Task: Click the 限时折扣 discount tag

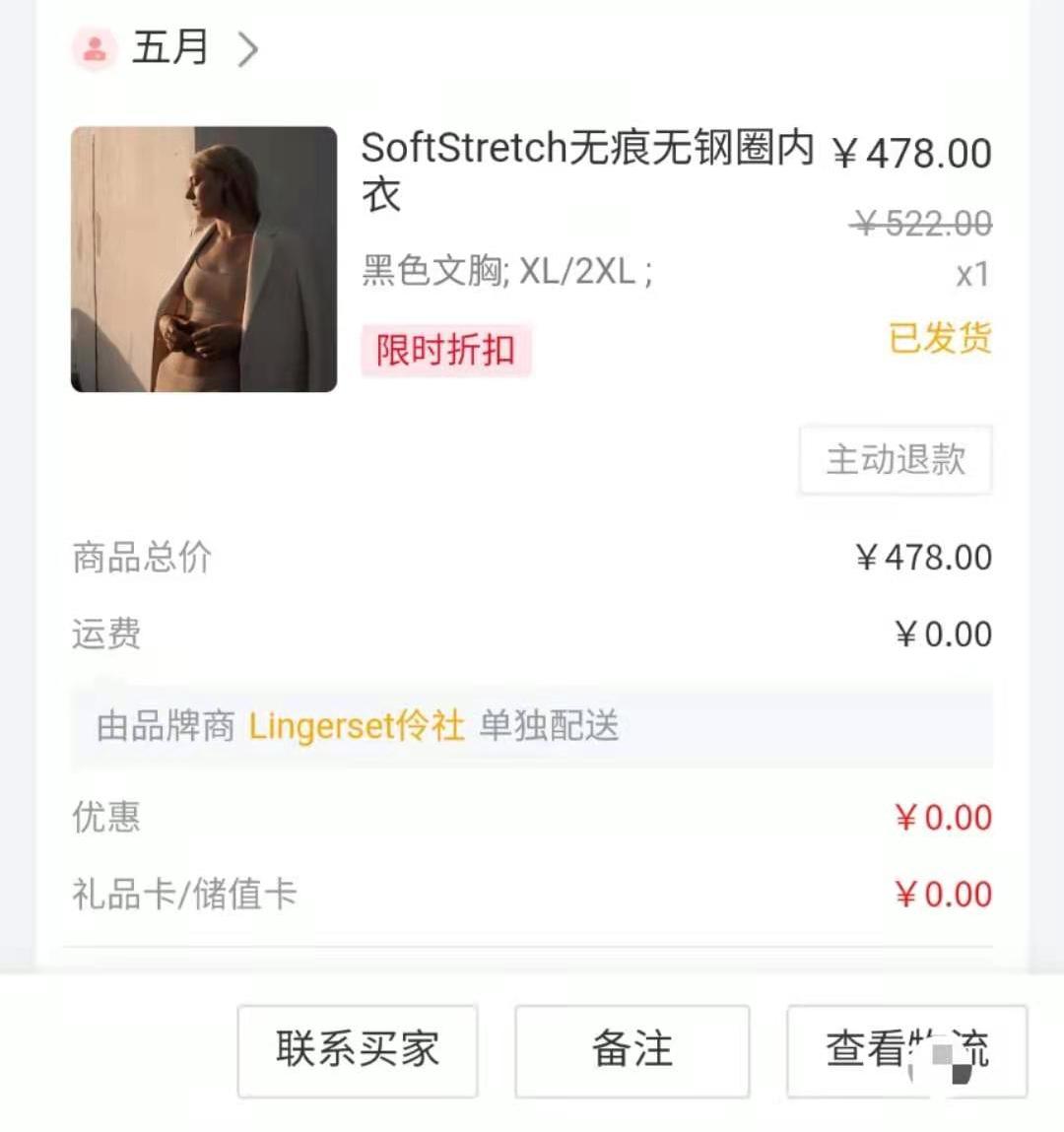Action: (x=446, y=351)
